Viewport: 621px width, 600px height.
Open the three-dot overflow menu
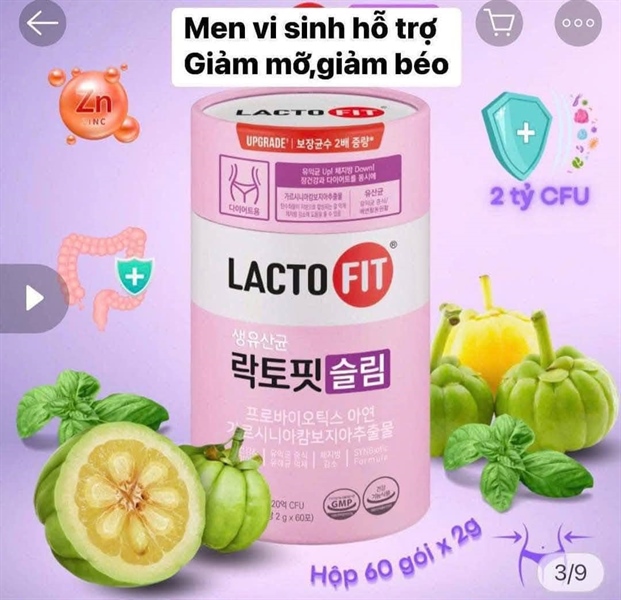[x=584, y=25]
